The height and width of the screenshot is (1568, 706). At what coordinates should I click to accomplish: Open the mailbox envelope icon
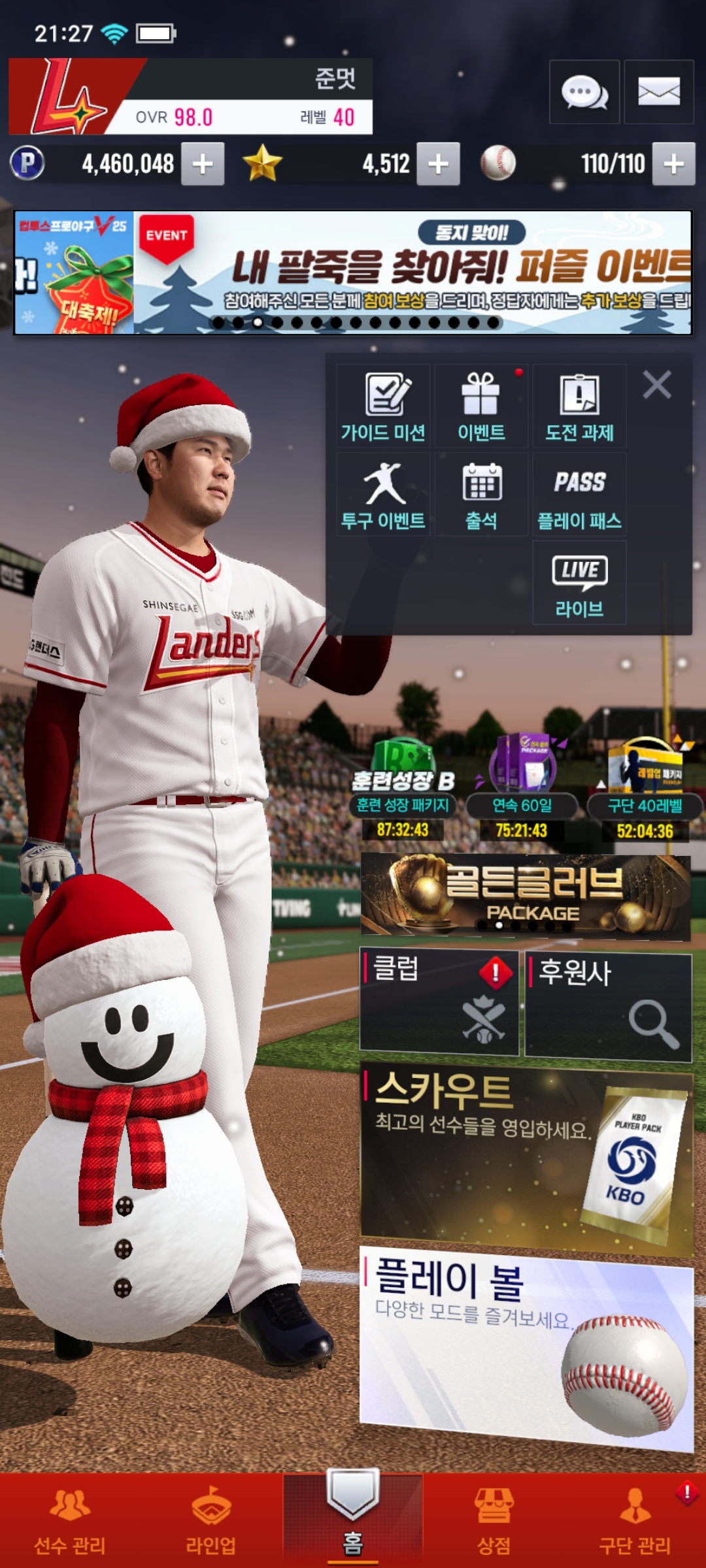click(658, 92)
